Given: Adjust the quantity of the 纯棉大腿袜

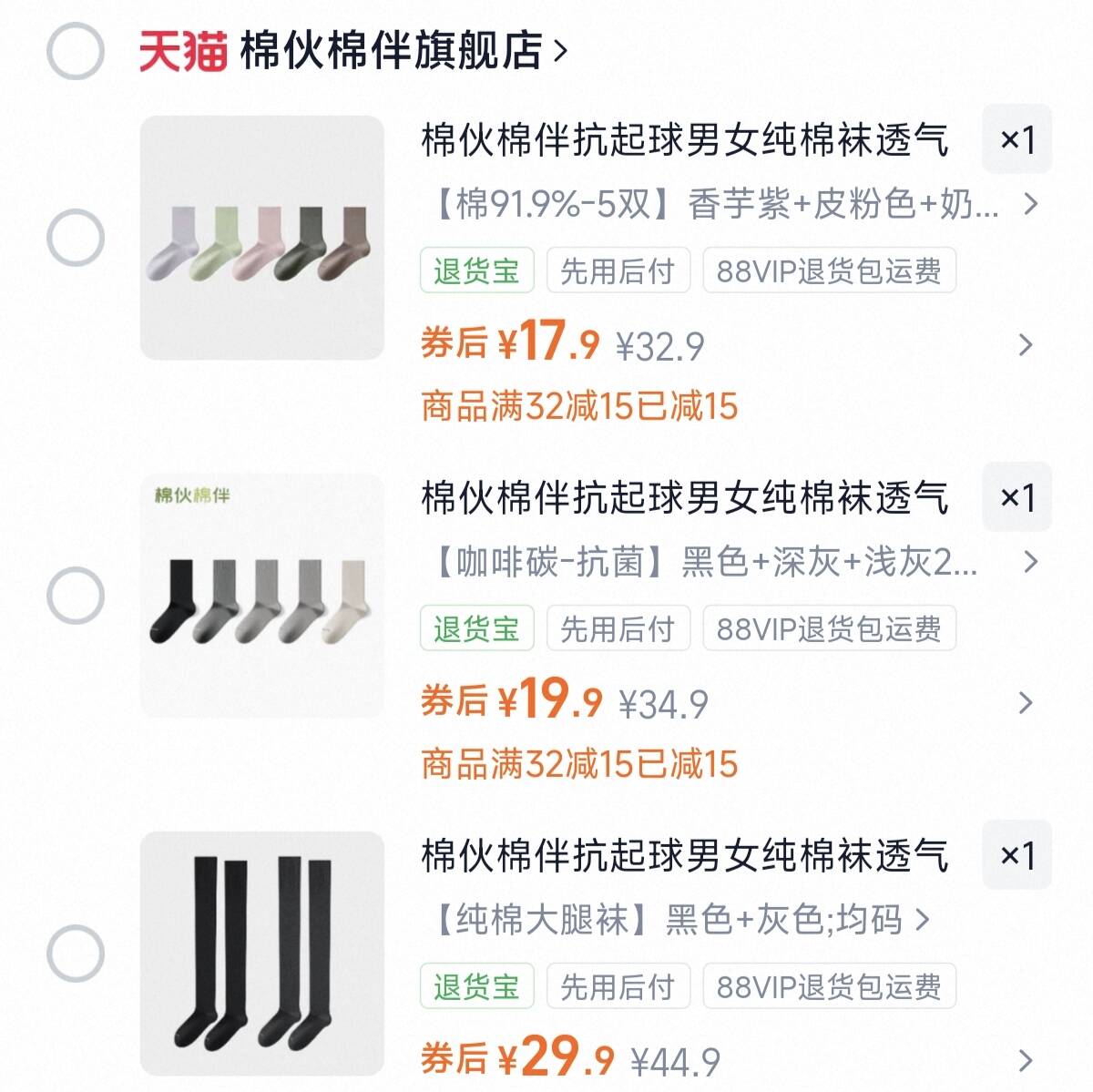Looking at the screenshot, I should pyautogui.click(x=1016, y=855).
